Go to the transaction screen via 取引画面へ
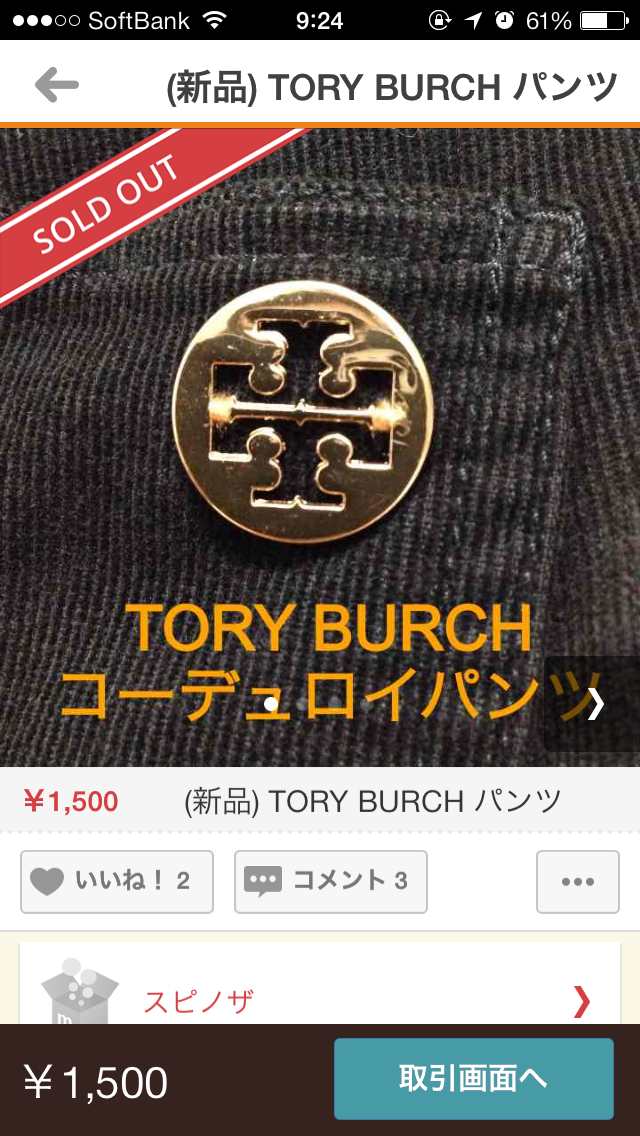Viewport: 640px width, 1136px height. click(x=474, y=1079)
